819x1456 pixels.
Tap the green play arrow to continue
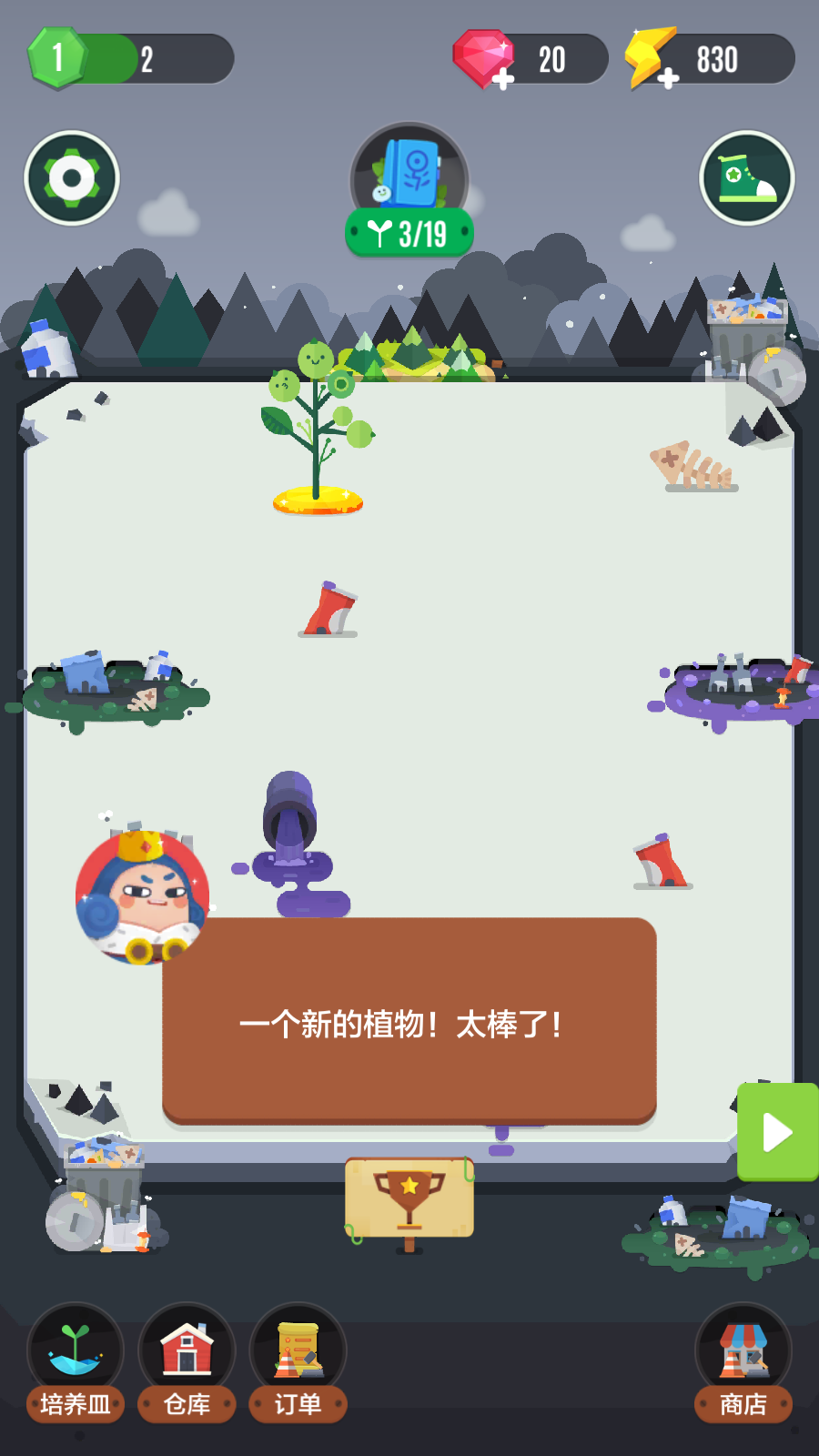tap(778, 1133)
